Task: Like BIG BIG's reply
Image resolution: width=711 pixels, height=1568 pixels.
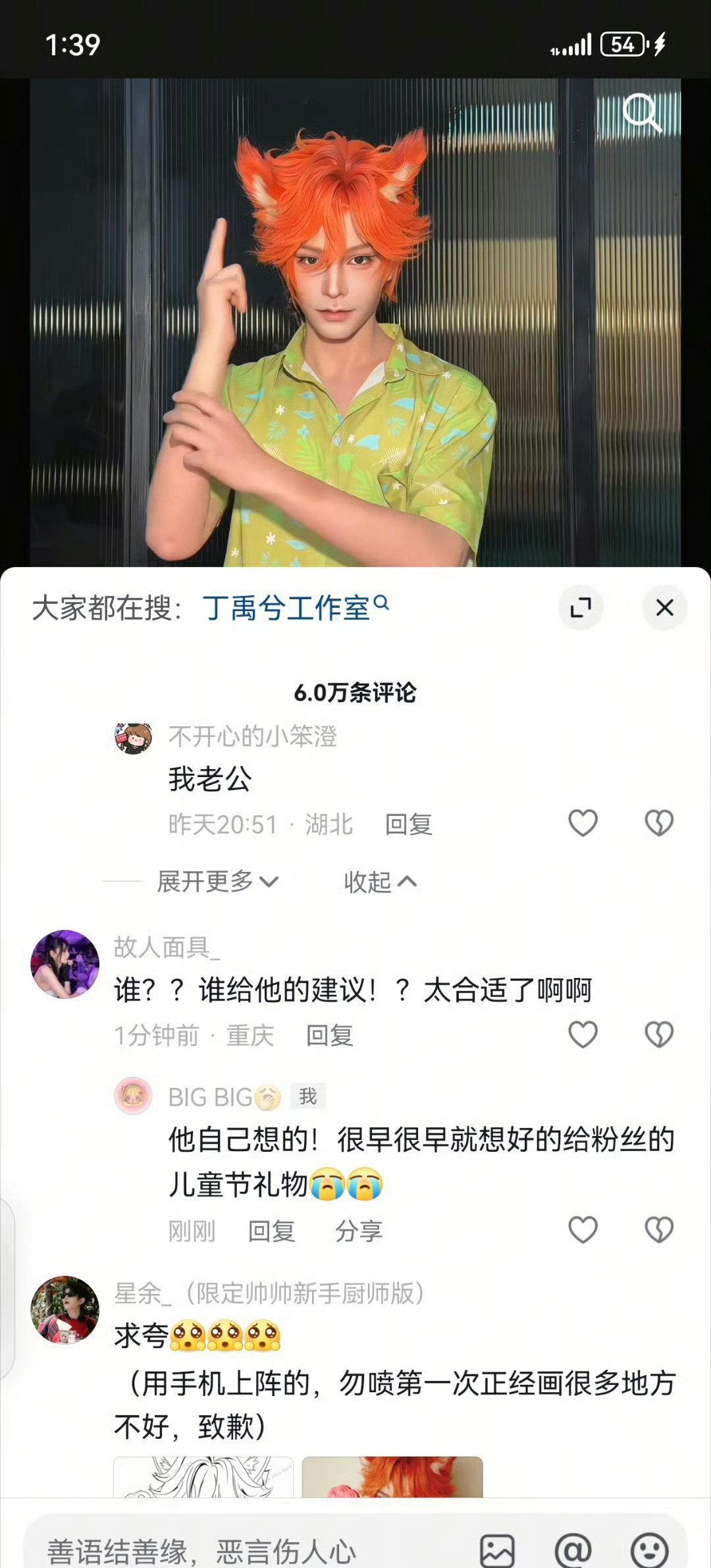Action: (583, 1230)
